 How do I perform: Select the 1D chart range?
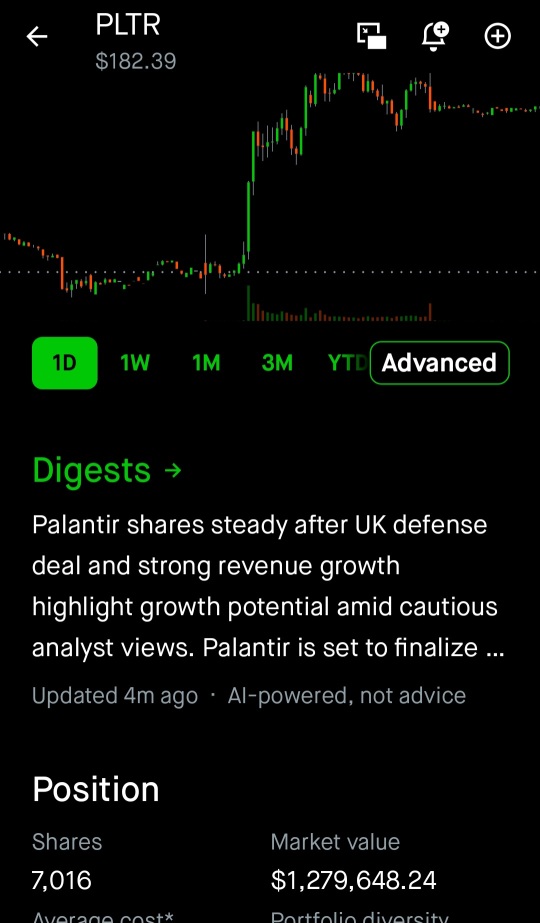(x=65, y=363)
